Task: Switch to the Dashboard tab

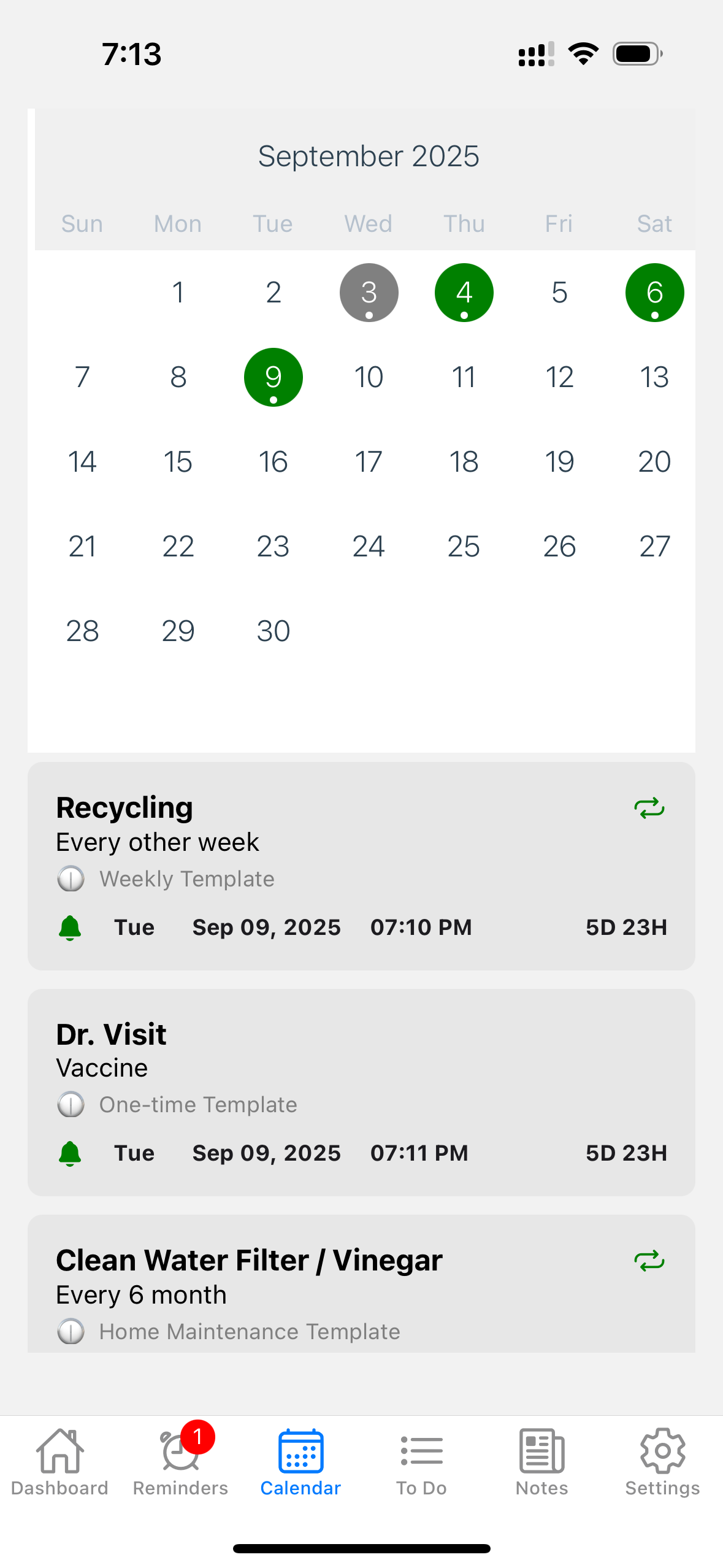Action: [x=59, y=1463]
